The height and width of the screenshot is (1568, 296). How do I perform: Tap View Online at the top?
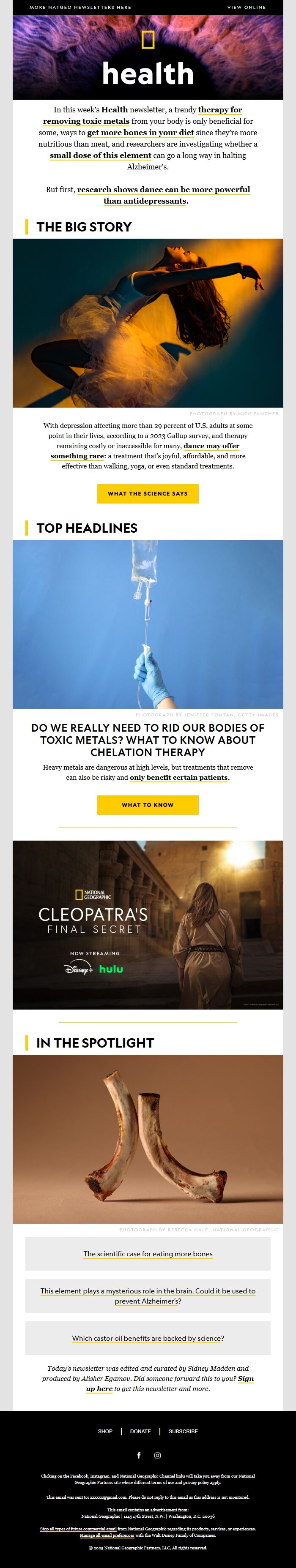click(x=246, y=7)
